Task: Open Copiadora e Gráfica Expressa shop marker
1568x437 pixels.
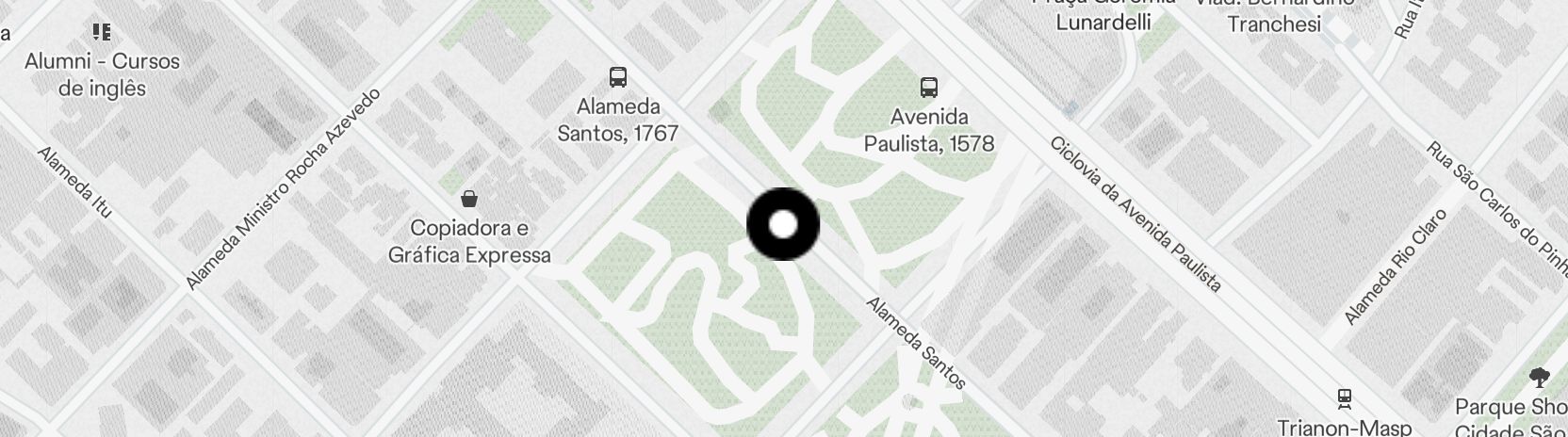Action: pyautogui.click(x=468, y=199)
